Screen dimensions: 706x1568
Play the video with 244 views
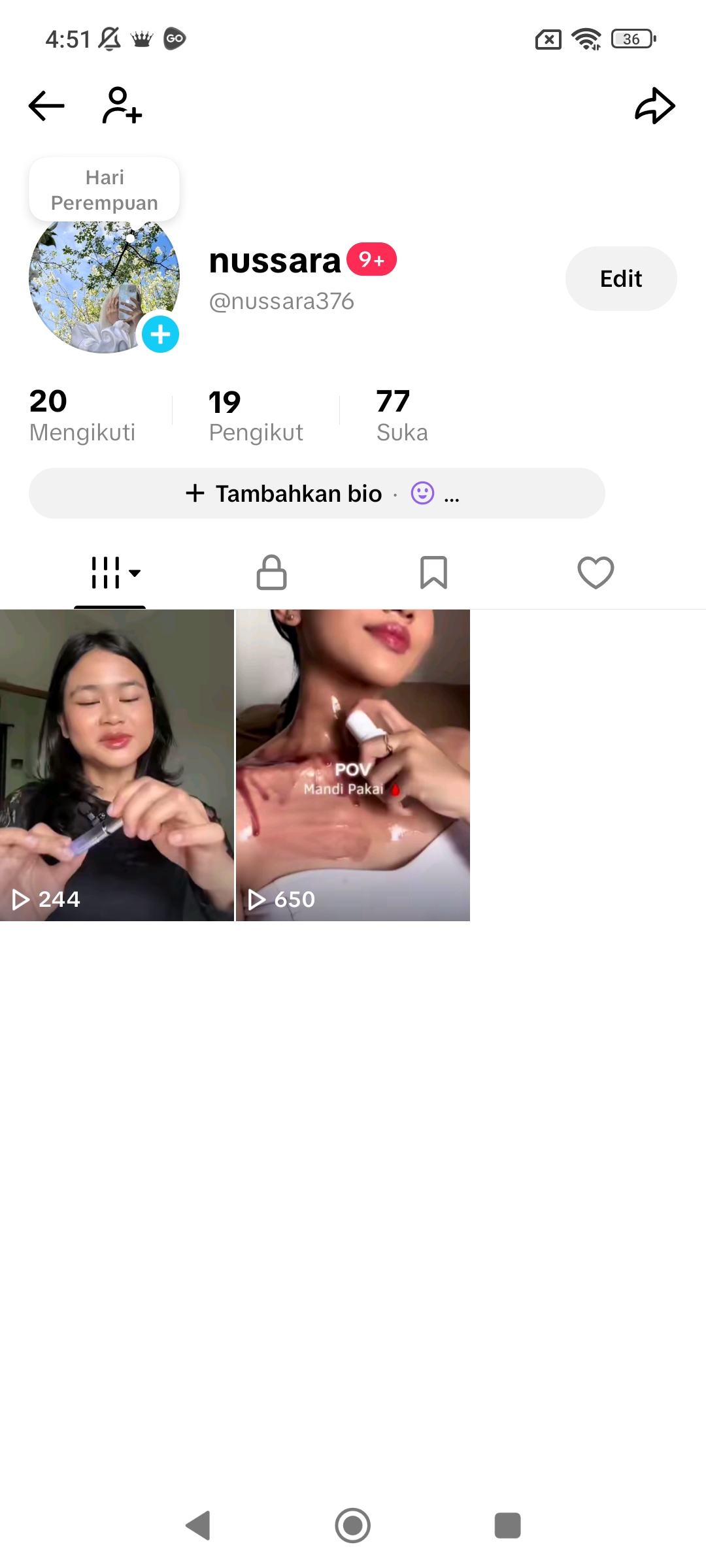[x=116, y=765]
